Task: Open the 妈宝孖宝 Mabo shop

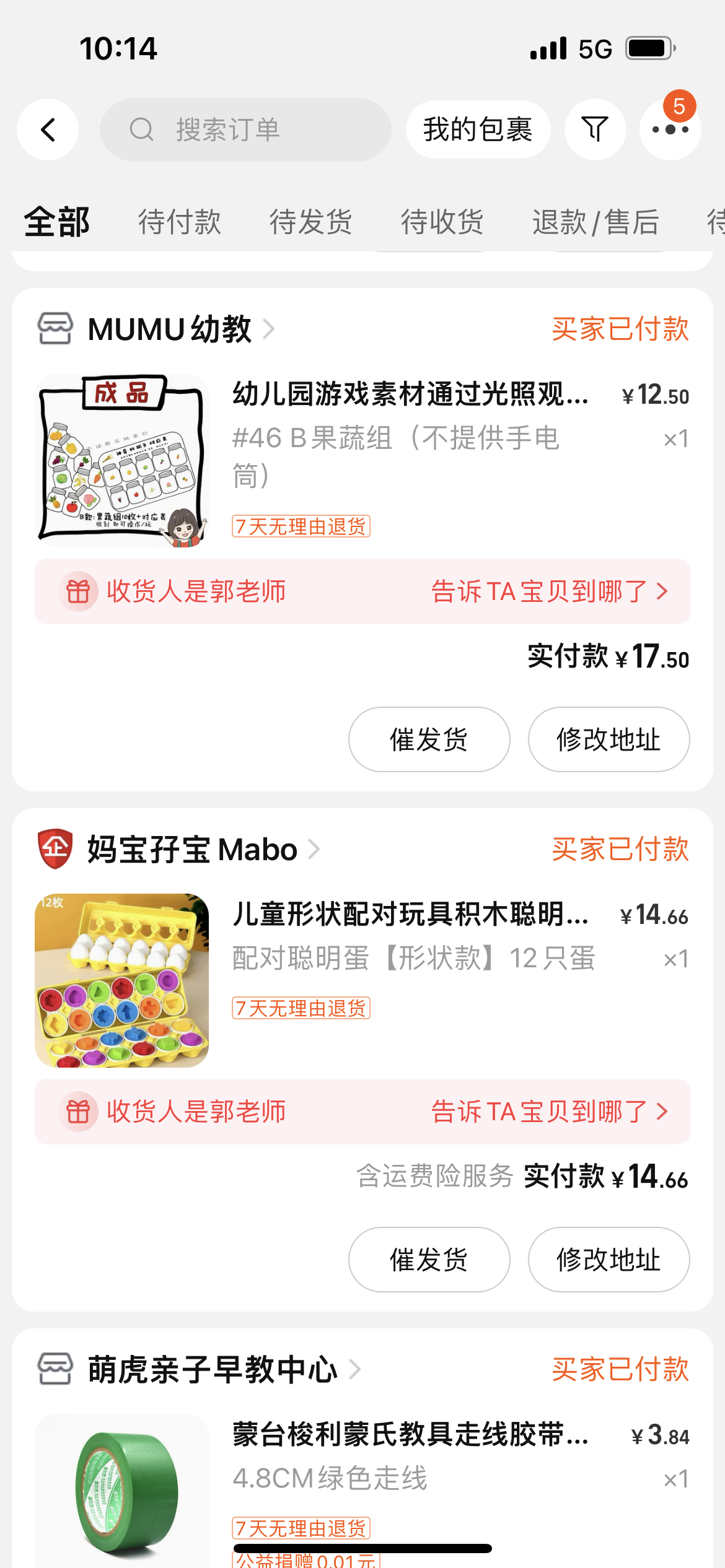Action: [192, 849]
